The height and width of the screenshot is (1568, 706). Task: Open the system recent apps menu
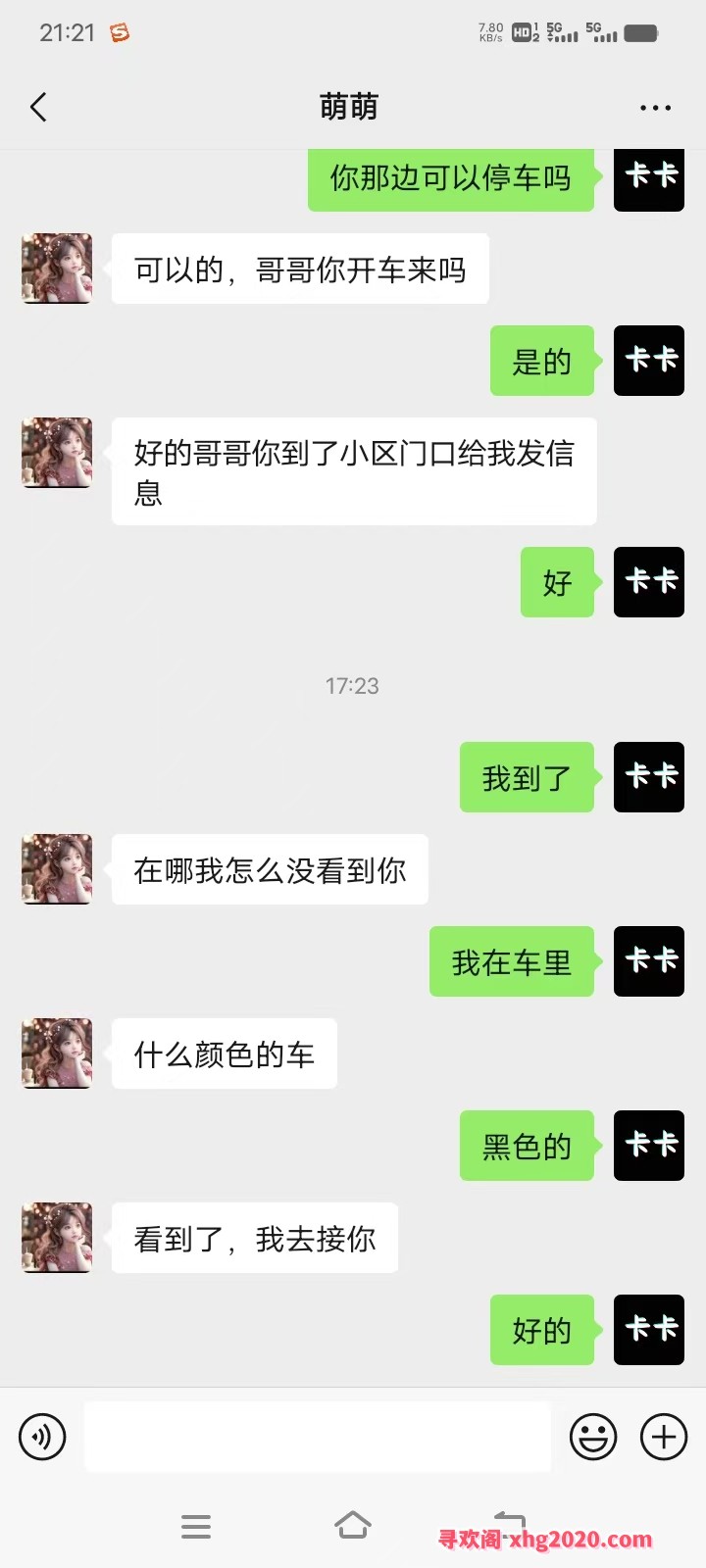pyautogui.click(x=196, y=1526)
